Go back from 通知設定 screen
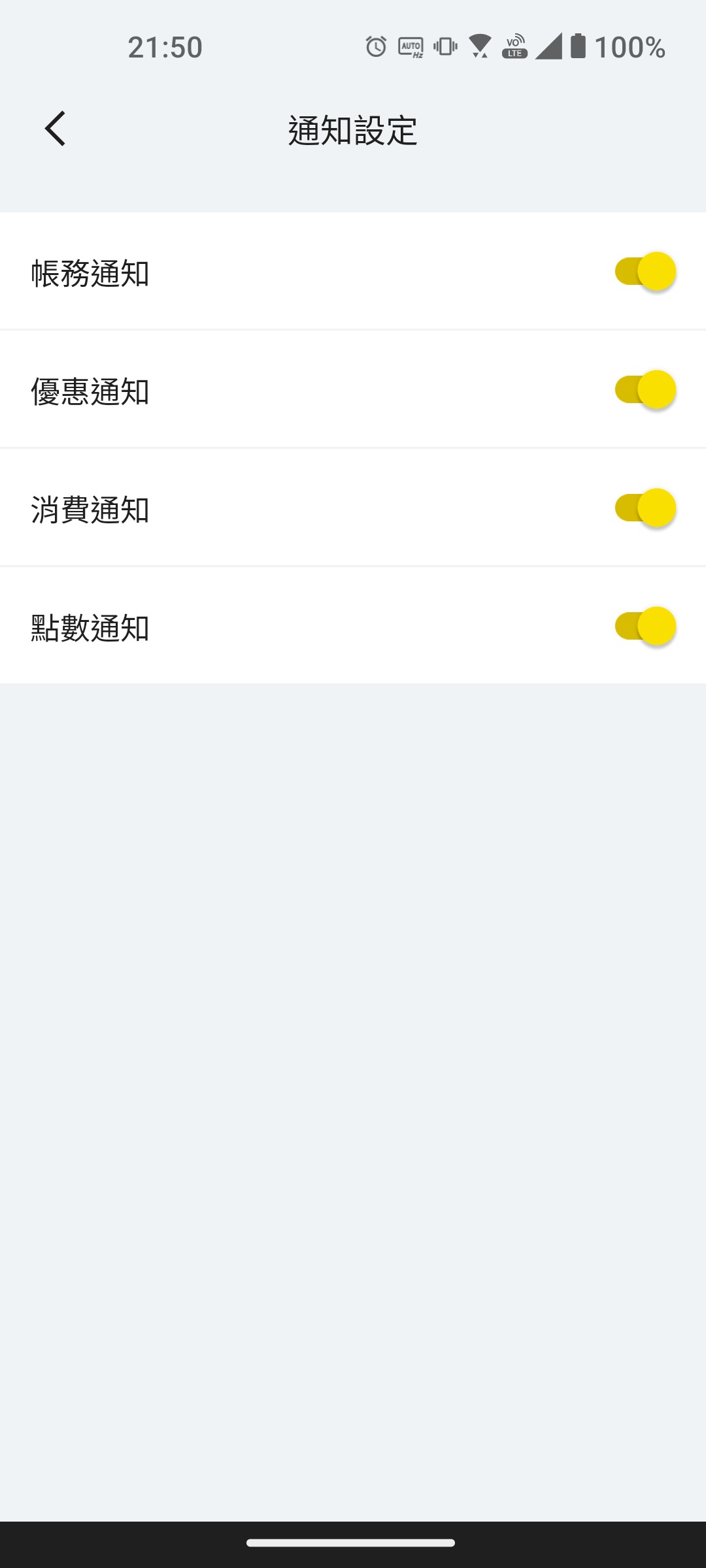706x1568 pixels. click(56, 129)
